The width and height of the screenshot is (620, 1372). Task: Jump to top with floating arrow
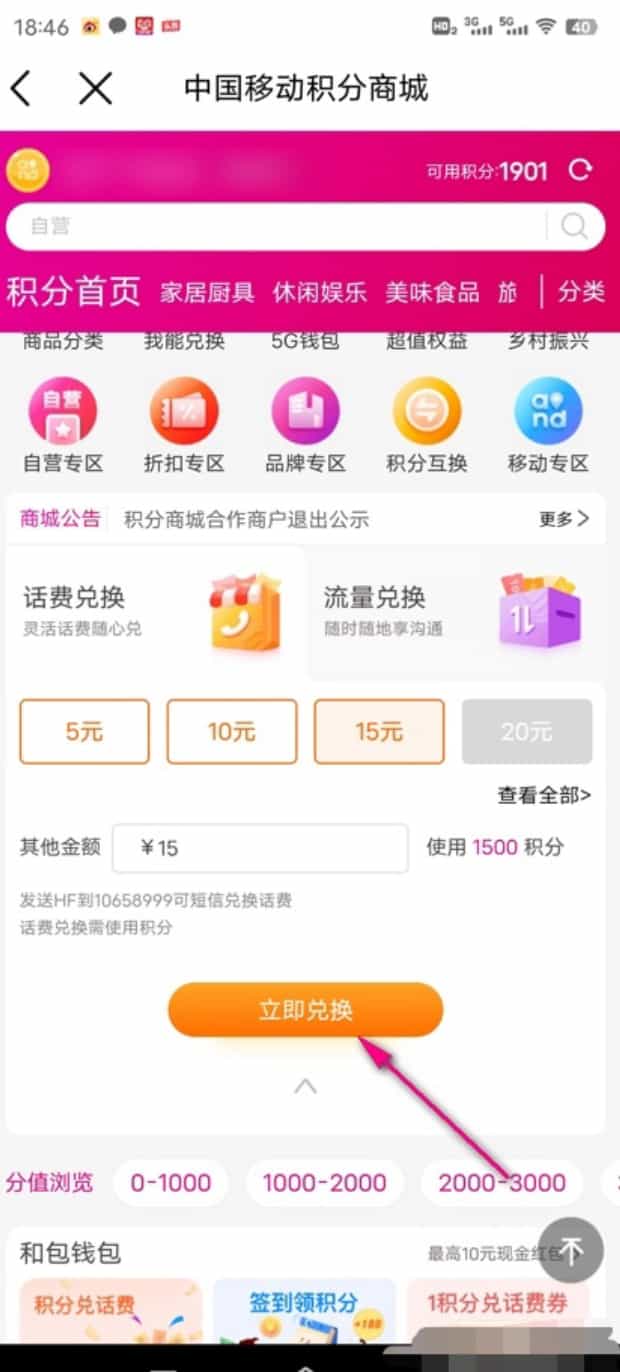pyautogui.click(x=571, y=1249)
